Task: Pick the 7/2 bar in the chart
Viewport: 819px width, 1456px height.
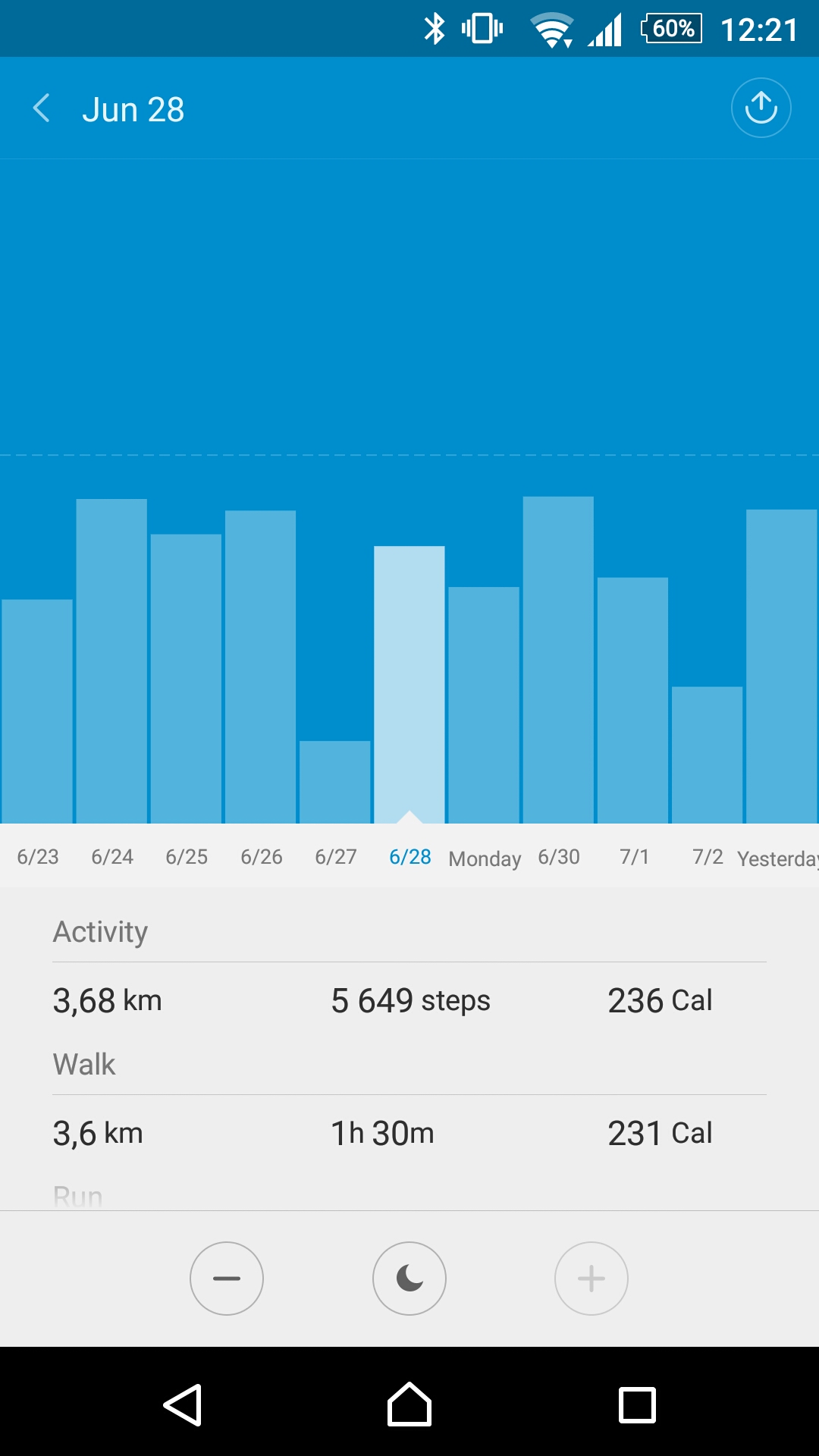Action: tap(707, 755)
